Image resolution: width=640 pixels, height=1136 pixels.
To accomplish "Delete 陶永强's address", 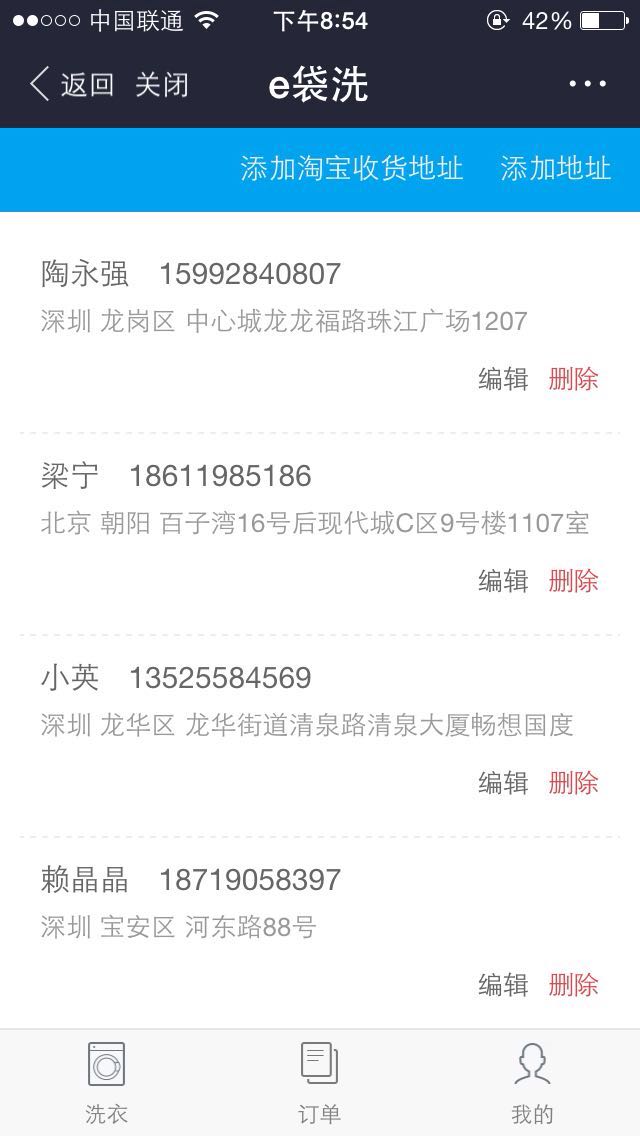I will pyautogui.click(x=573, y=379).
